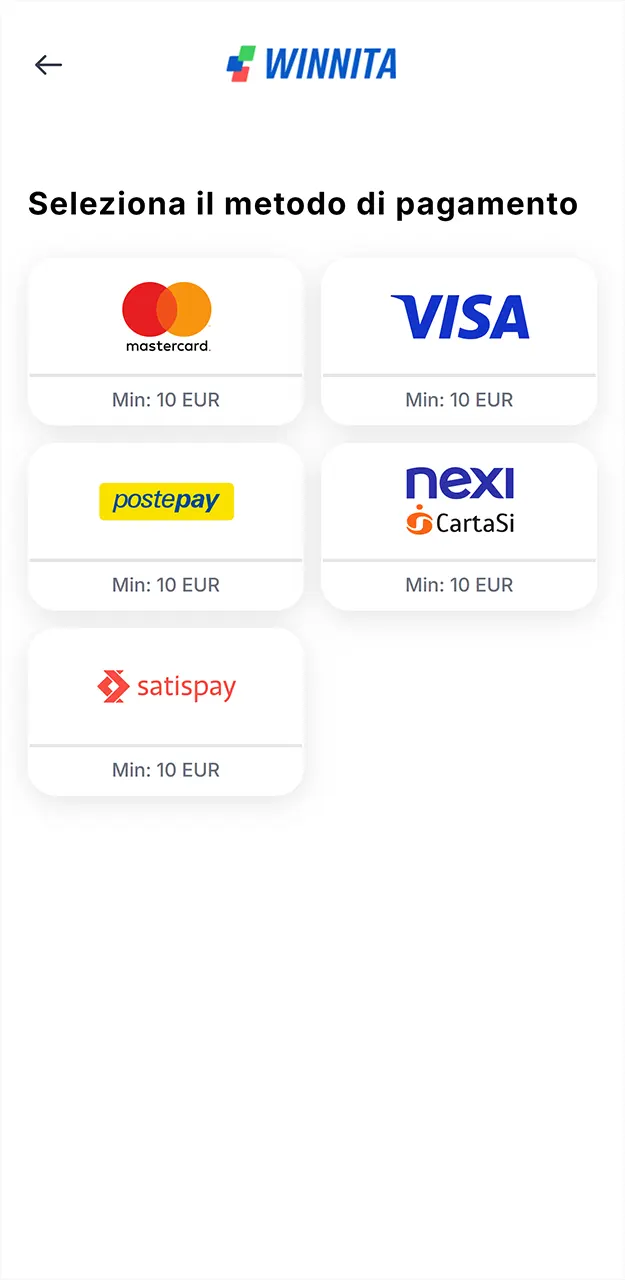625x1280 pixels.
Task: Go back using the arrow icon
Action: tap(48, 65)
